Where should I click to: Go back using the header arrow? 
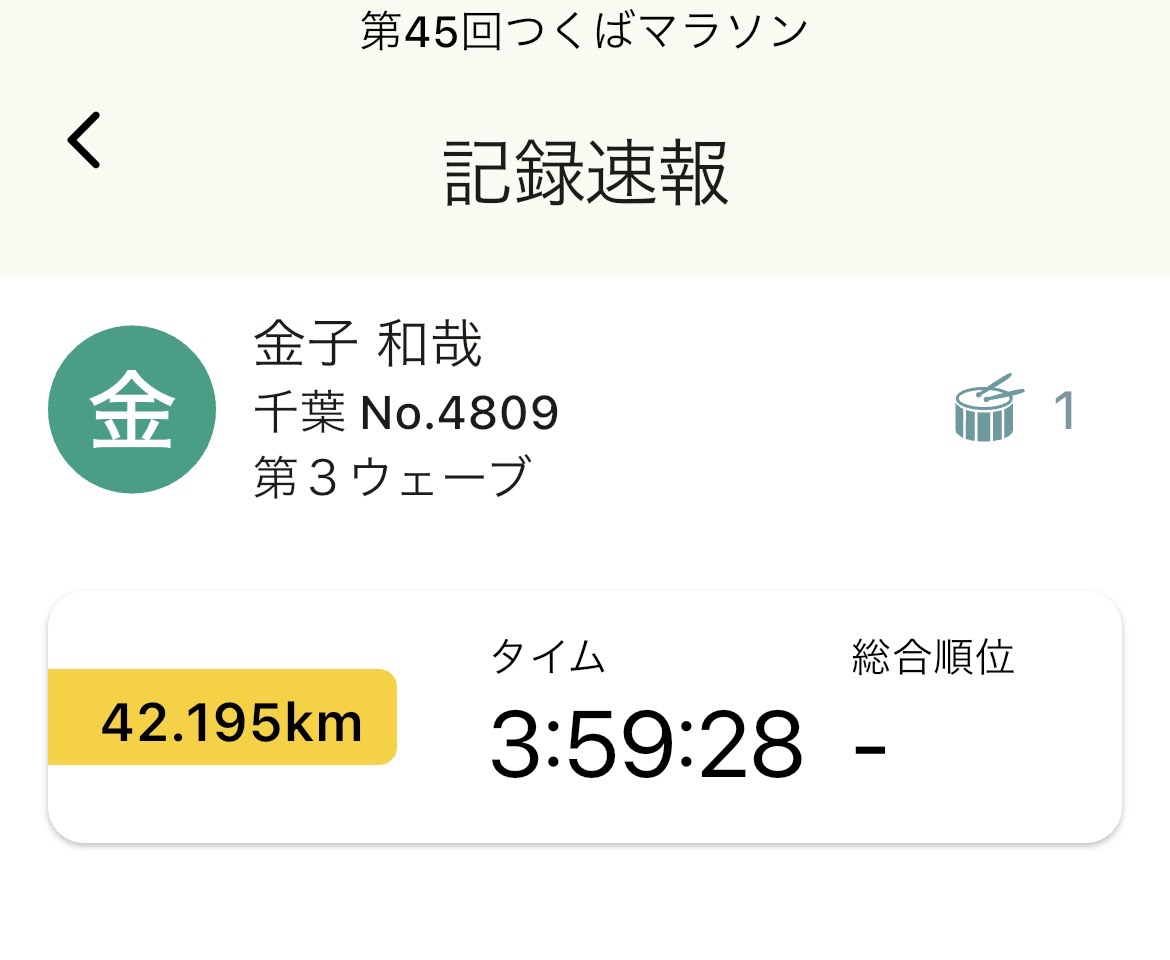(x=84, y=140)
